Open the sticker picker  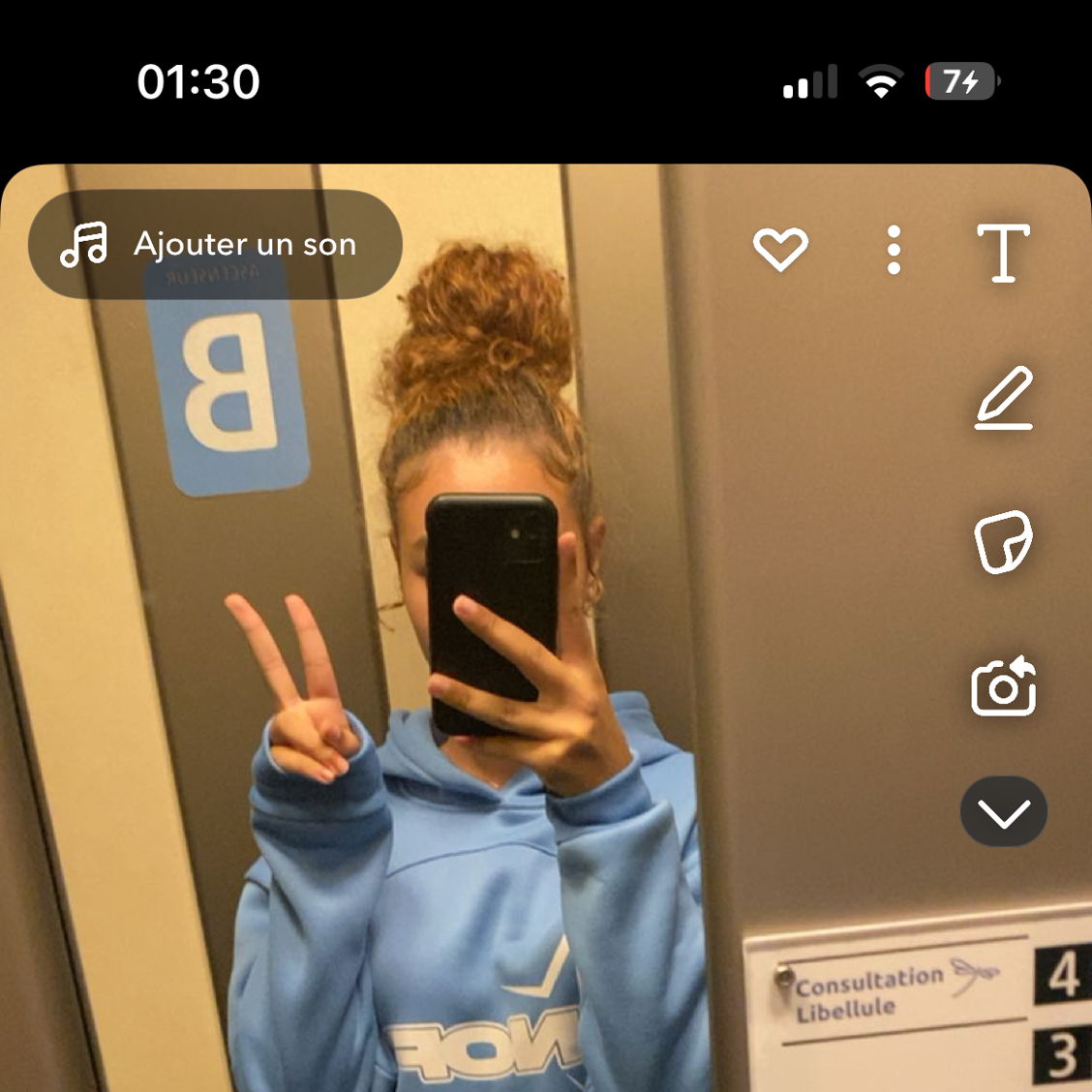pyautogui.click(x=1003, y=542)
